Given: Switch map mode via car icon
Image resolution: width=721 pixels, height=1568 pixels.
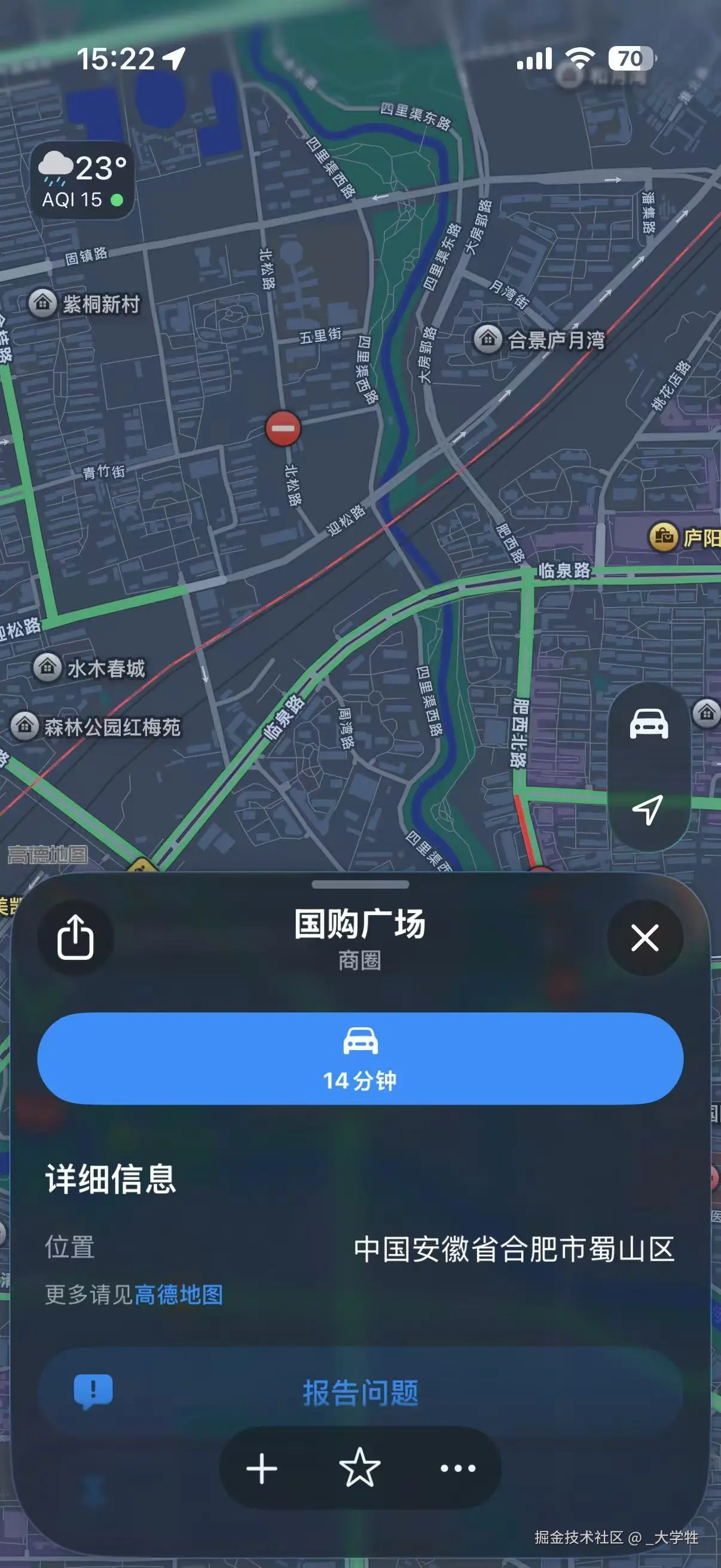Looking at the screenshot, I should [x=648, y=724].
